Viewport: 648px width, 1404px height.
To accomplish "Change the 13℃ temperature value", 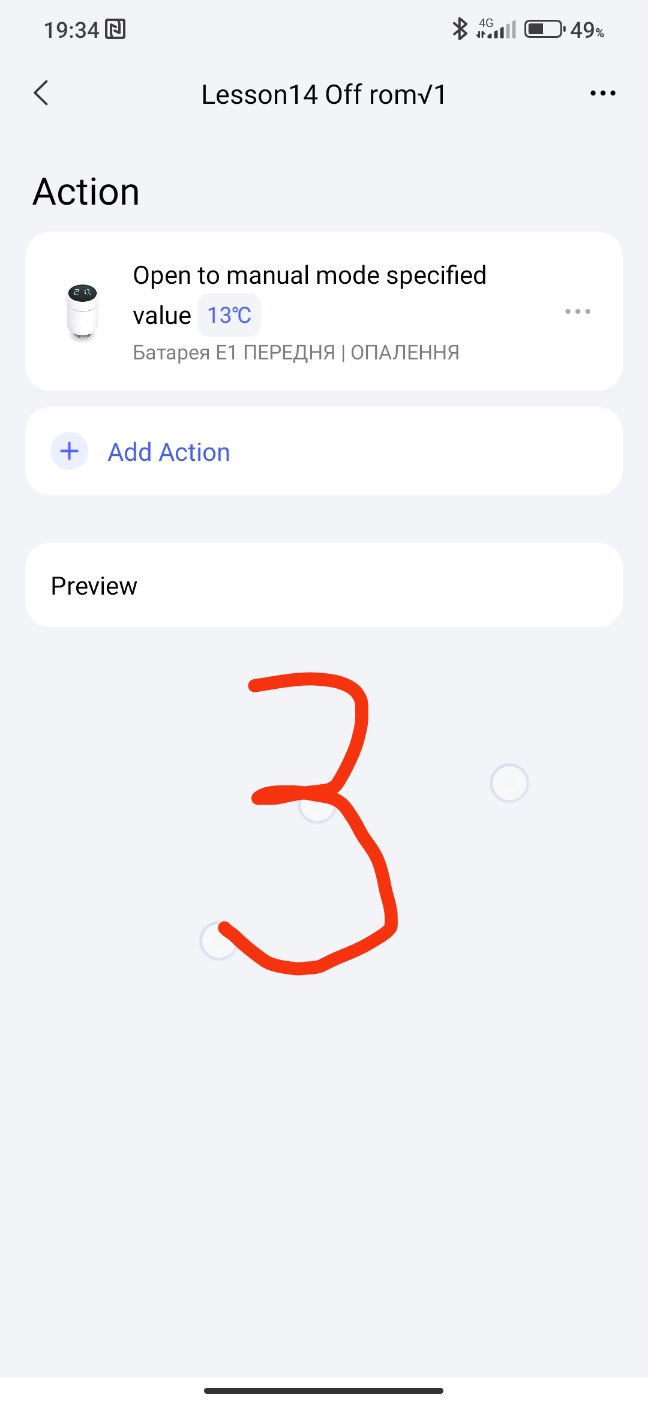I will tap(229, 316).
